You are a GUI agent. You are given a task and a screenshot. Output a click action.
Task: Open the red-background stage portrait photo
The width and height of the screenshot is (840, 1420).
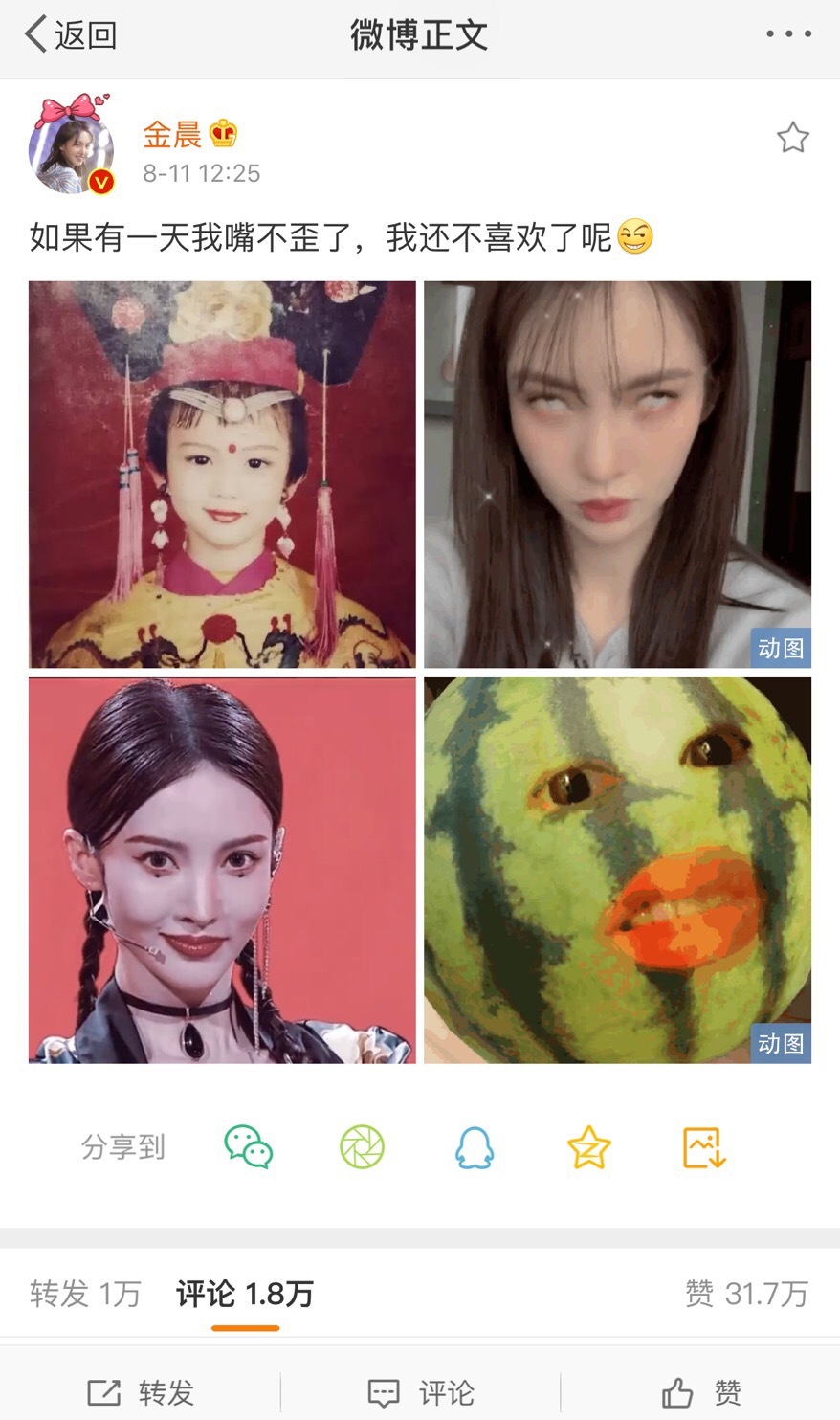[222, 870]
